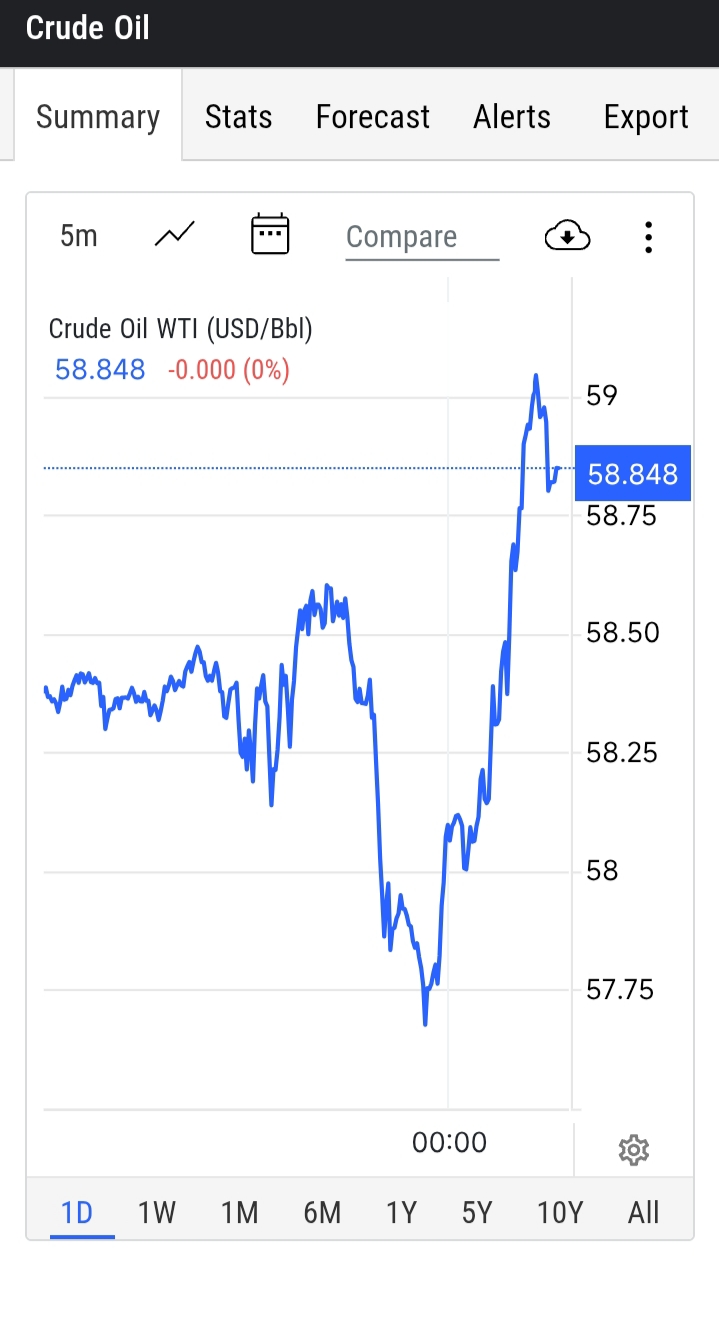Switch chart to 1Y range
The height and width of the screenshot is (1338, 719).
(x=401, y=1213)
